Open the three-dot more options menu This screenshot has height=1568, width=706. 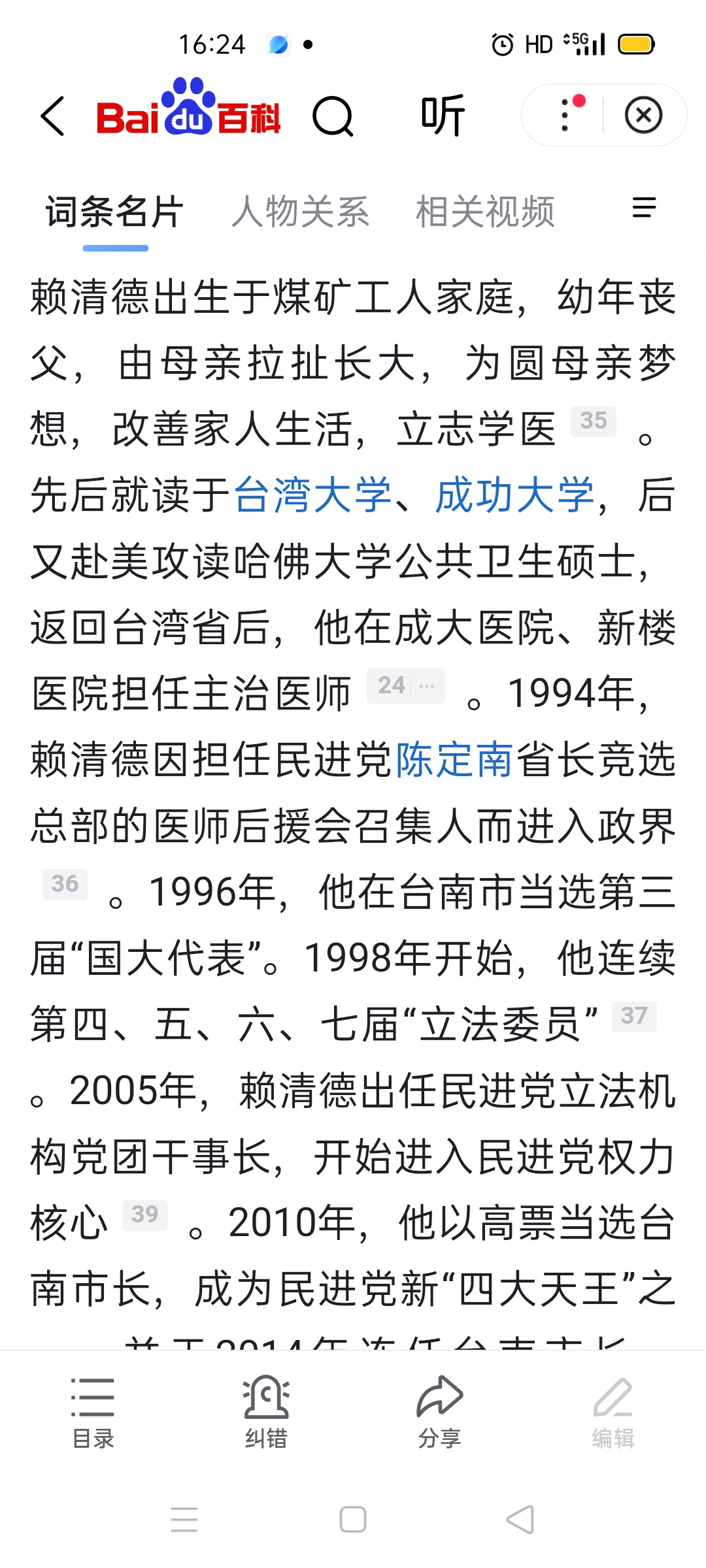[x=566, y=116]
